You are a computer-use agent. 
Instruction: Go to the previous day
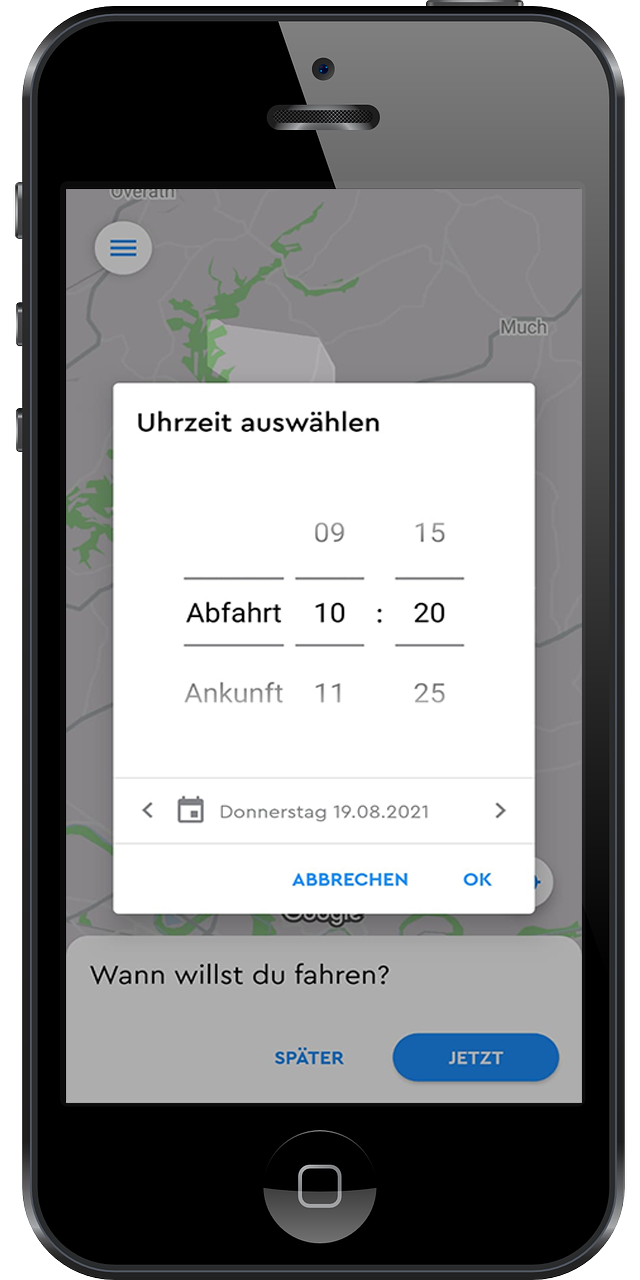point(148,810)
